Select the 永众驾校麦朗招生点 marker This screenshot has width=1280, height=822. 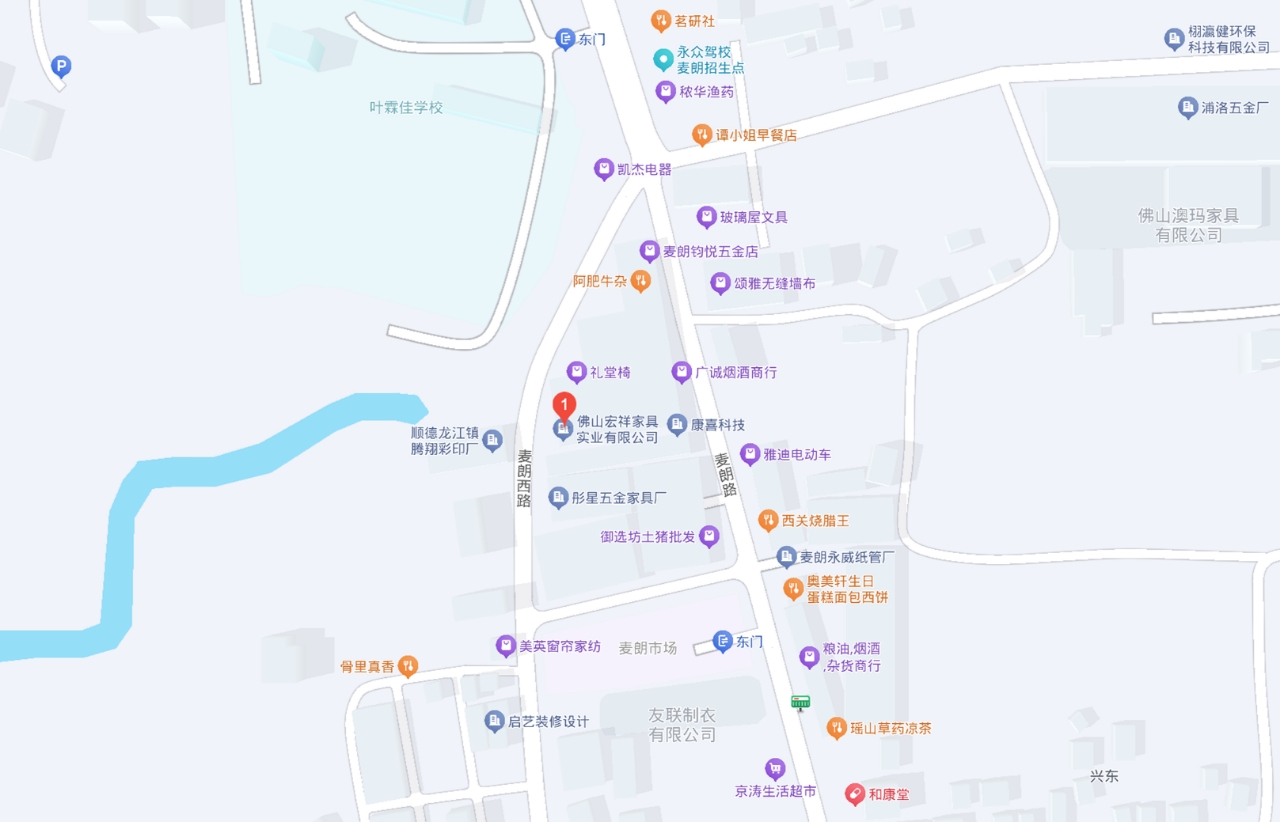tap(662, 60)
